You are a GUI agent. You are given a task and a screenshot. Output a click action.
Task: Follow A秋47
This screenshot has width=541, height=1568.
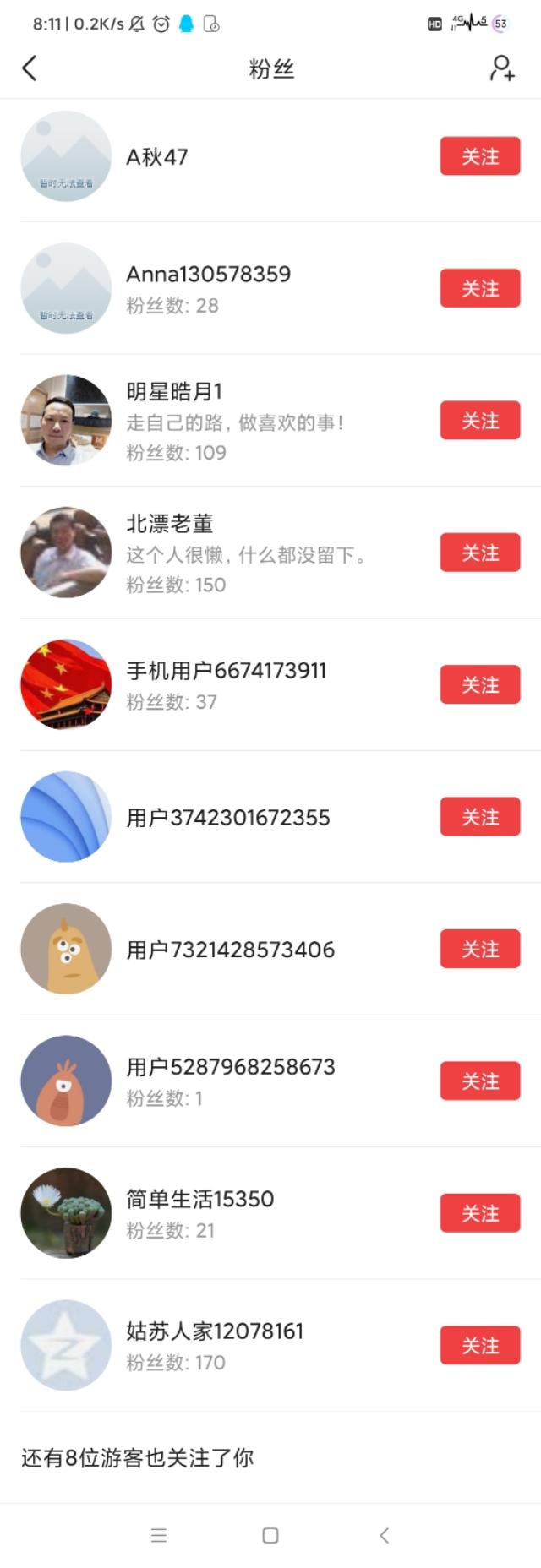[x=480, y=156]
